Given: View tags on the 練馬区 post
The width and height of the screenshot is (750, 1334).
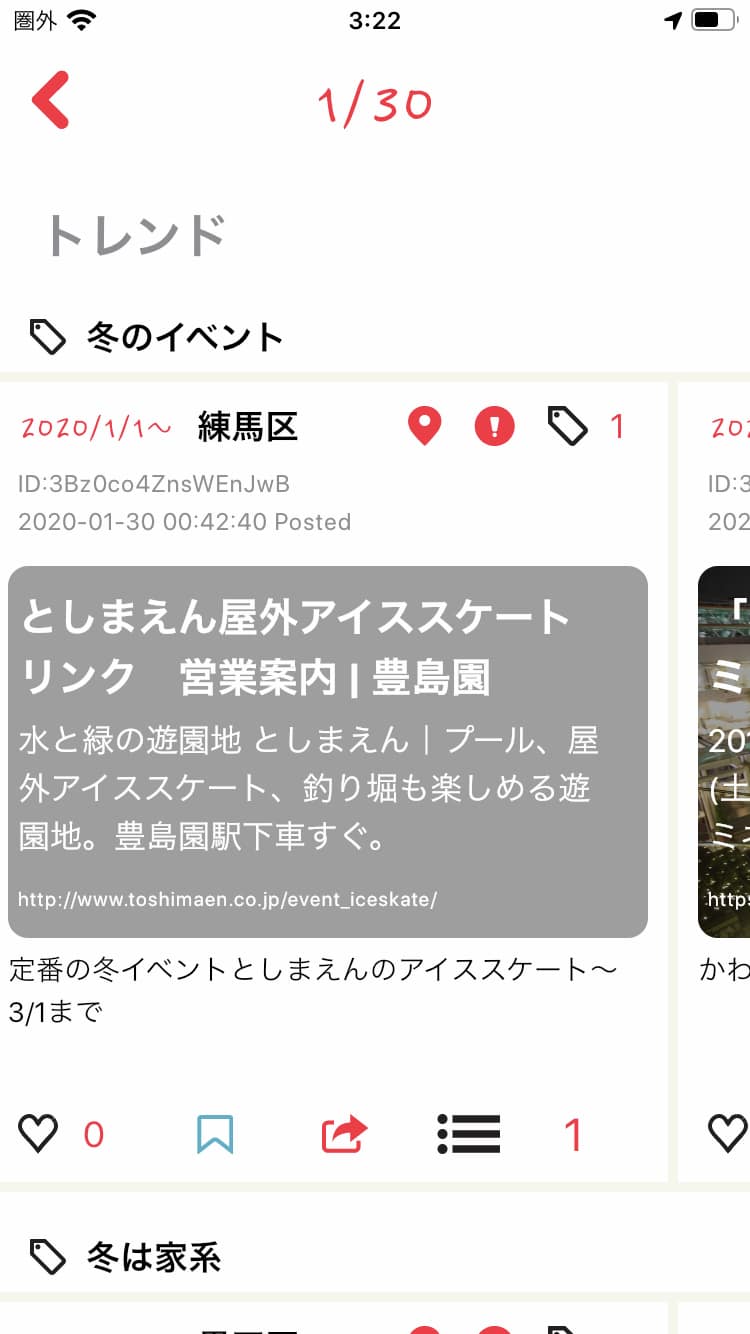Looking at the screenshot, I should coord(568,427).
